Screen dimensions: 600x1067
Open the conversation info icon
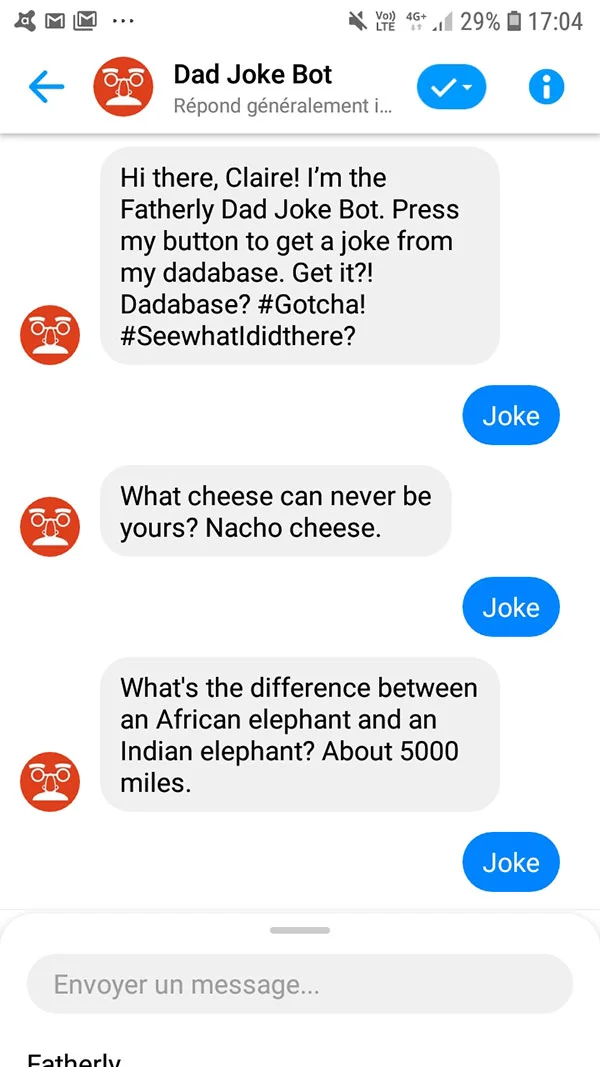pyautogui.click(x=546, y=88)
